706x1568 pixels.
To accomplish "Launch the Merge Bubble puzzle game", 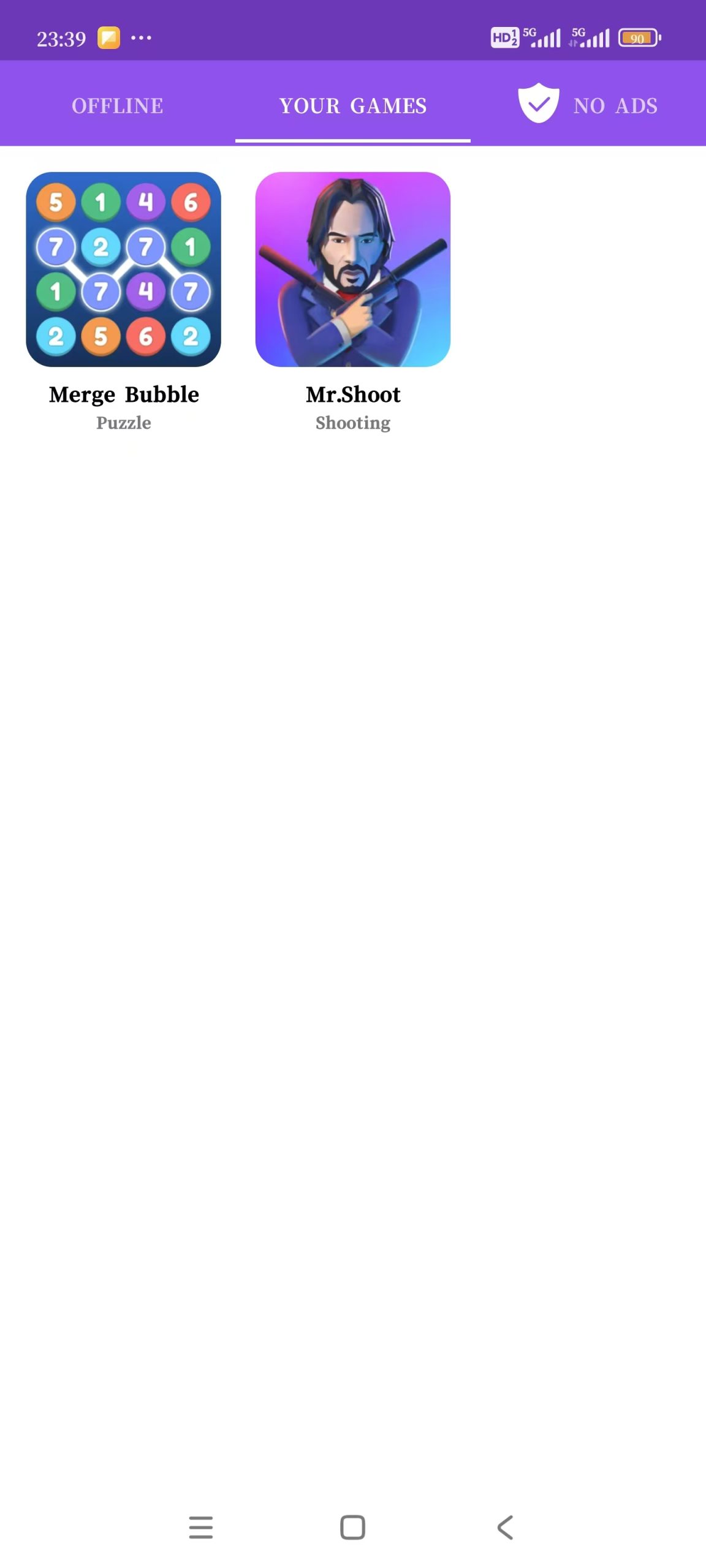I will 123,269.
